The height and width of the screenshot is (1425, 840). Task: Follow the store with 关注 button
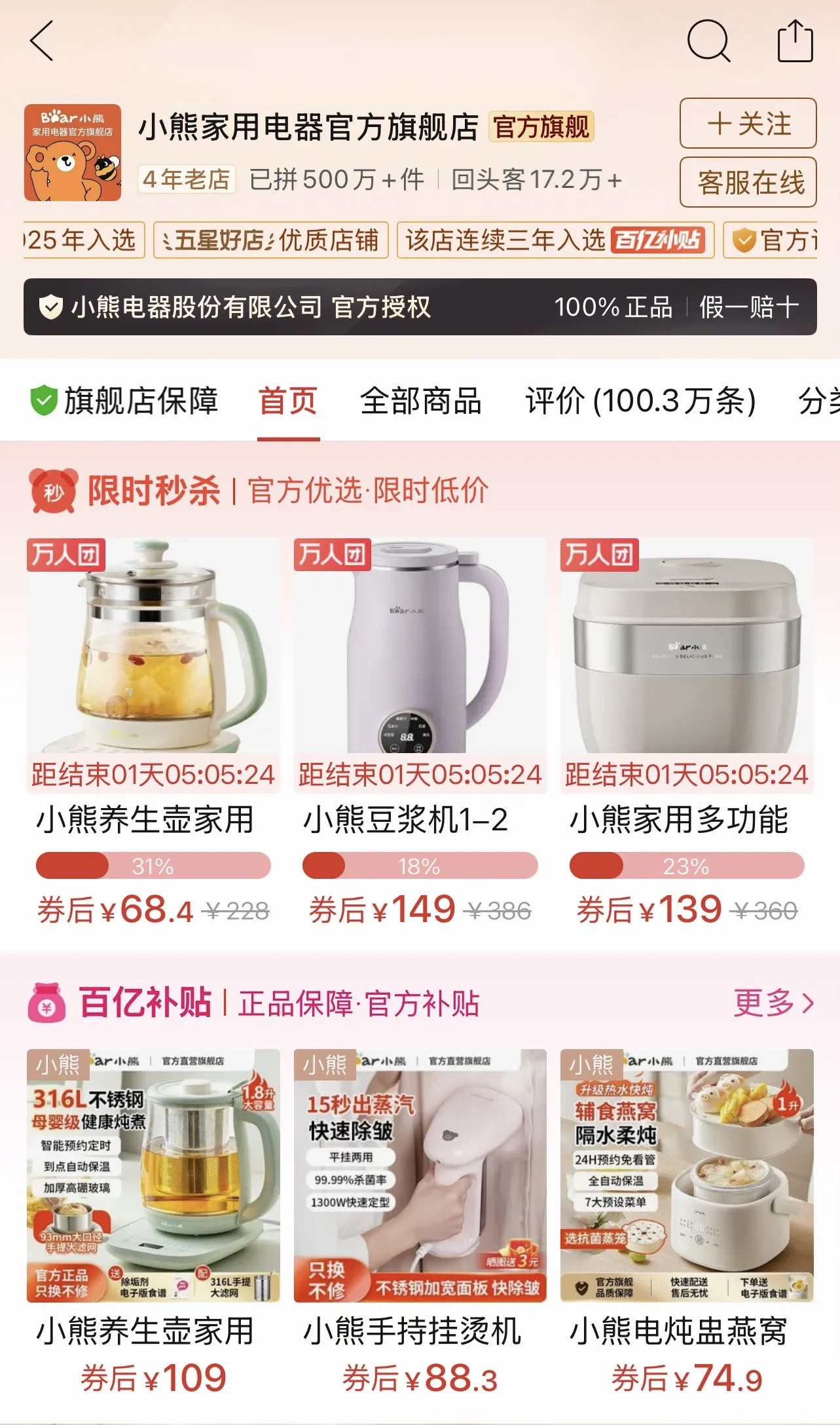click(748, 124)
